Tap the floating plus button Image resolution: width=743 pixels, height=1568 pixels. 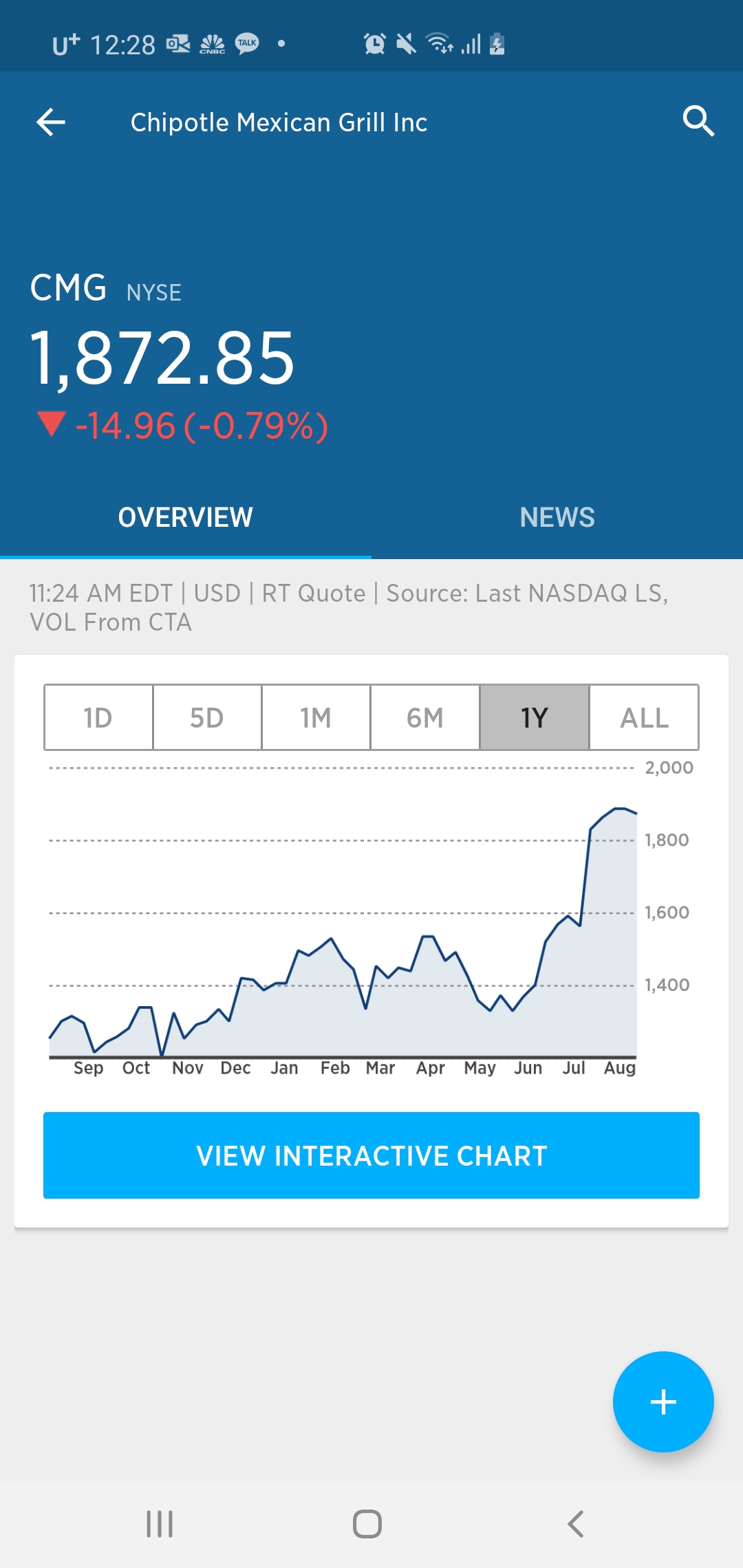663,1402
